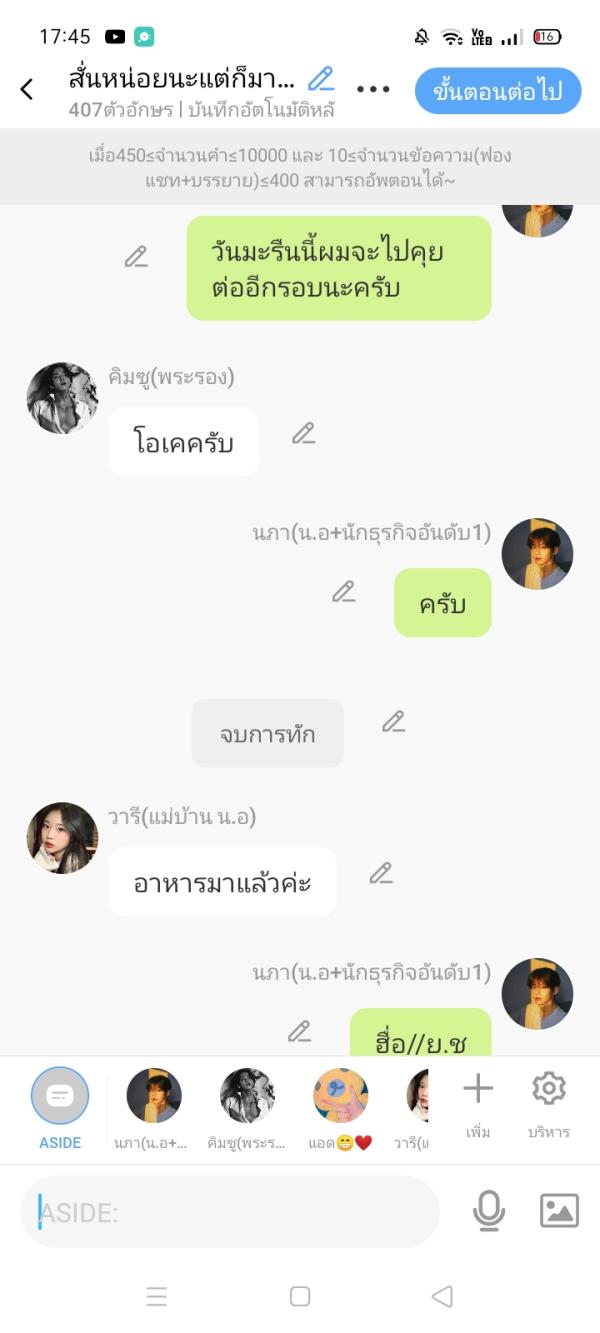
Task: Edit the message วันมะรืนนี้ผมจะไปคุย
Action: tap(136, 257)
